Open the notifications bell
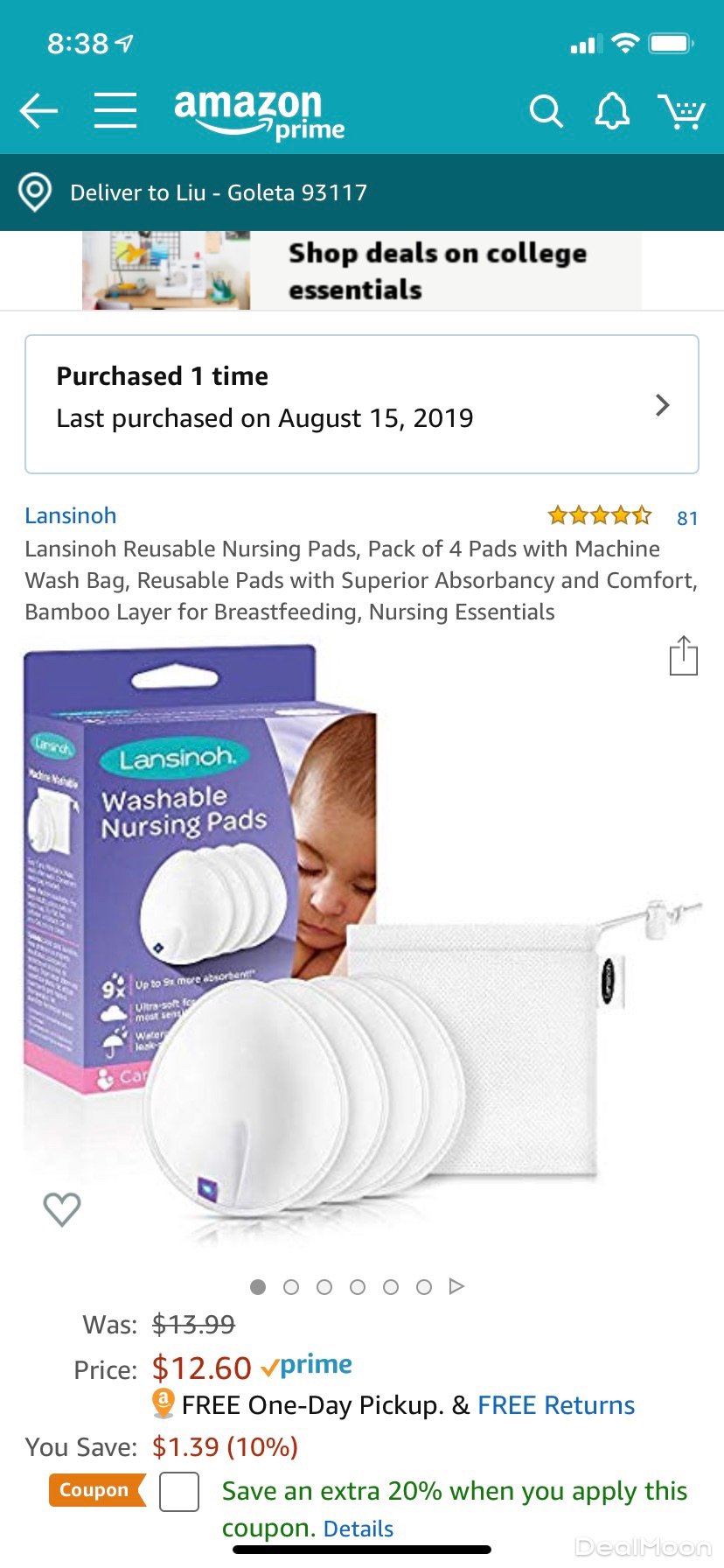 (x=612, y=112)
